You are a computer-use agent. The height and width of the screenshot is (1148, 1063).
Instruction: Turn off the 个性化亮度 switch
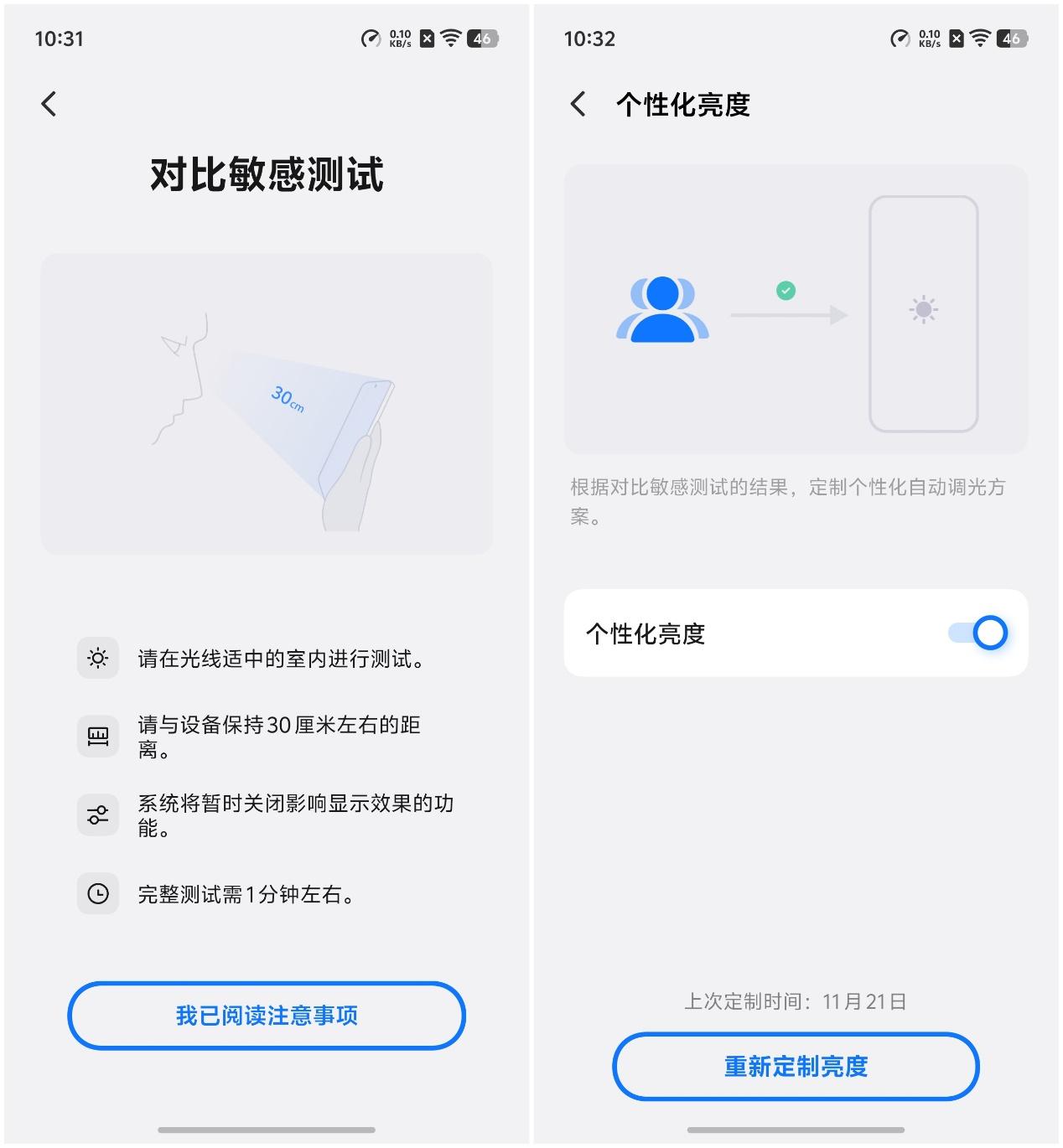pyautogui.click(x=977, y=633)
